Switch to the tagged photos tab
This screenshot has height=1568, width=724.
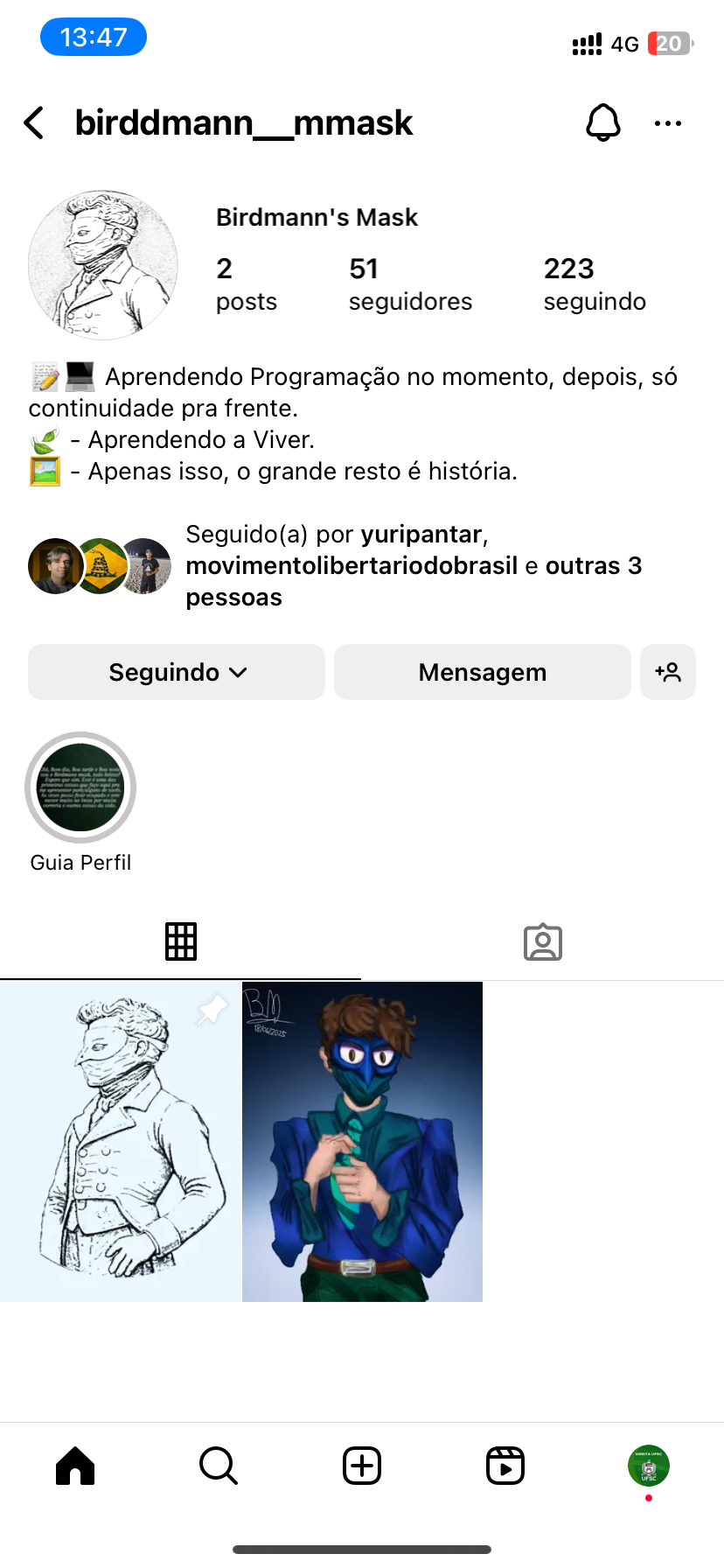[x=542, y=941]
